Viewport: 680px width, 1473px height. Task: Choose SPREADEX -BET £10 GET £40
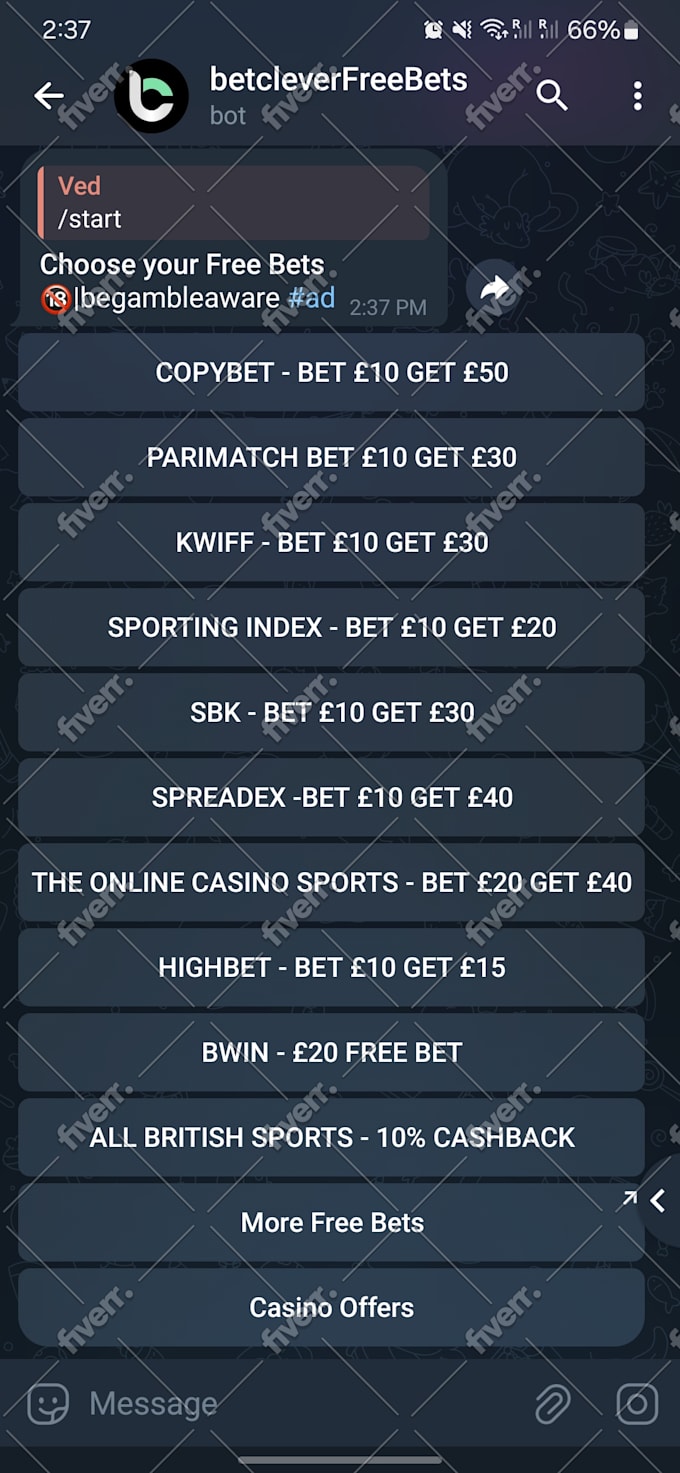click(331, 797)
